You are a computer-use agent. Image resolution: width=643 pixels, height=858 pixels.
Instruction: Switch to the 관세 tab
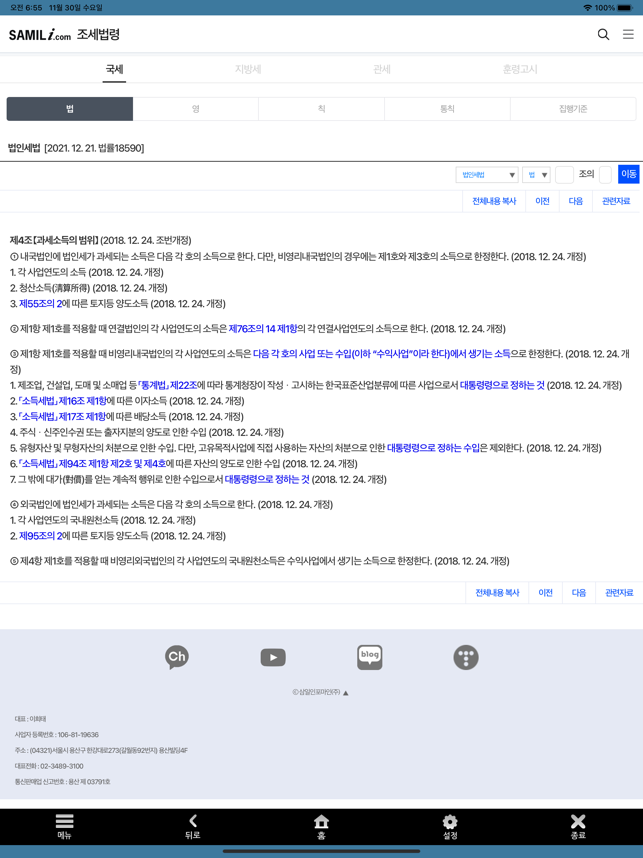click(x=381, y=69)
